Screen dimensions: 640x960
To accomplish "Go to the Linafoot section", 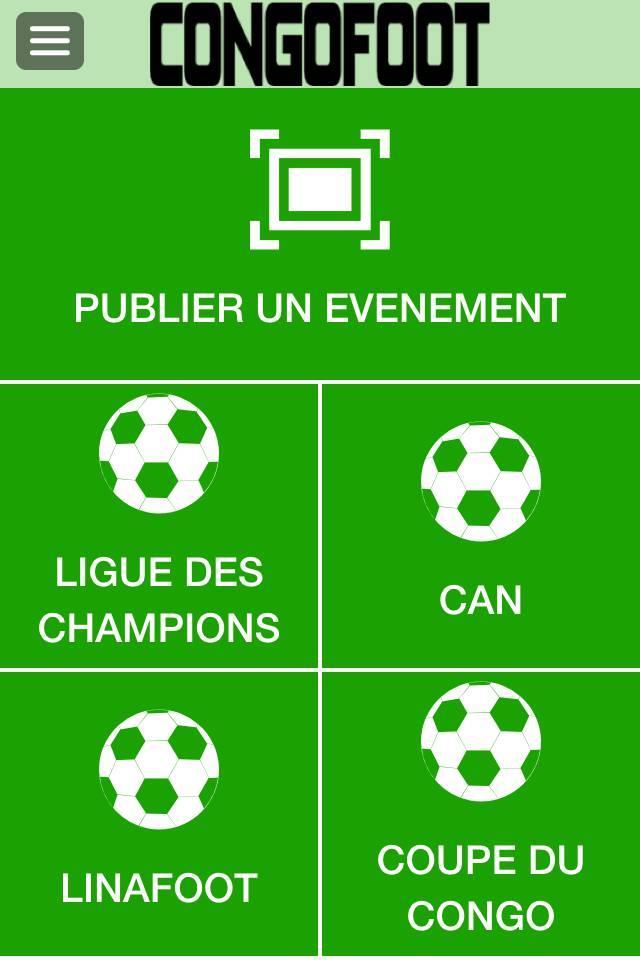I will tap(159, 812).
